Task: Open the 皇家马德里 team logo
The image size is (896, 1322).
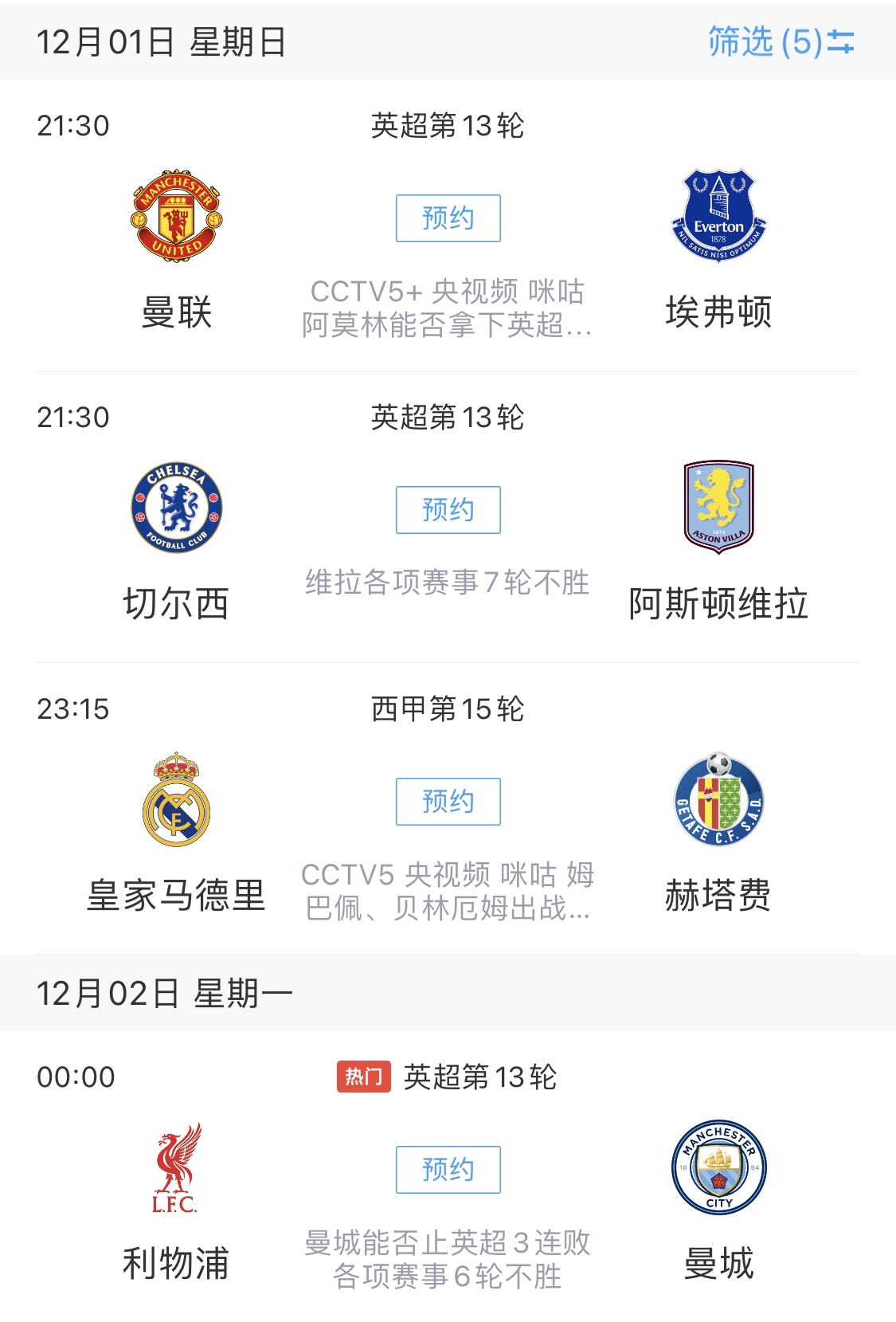Action: [177, 799]
